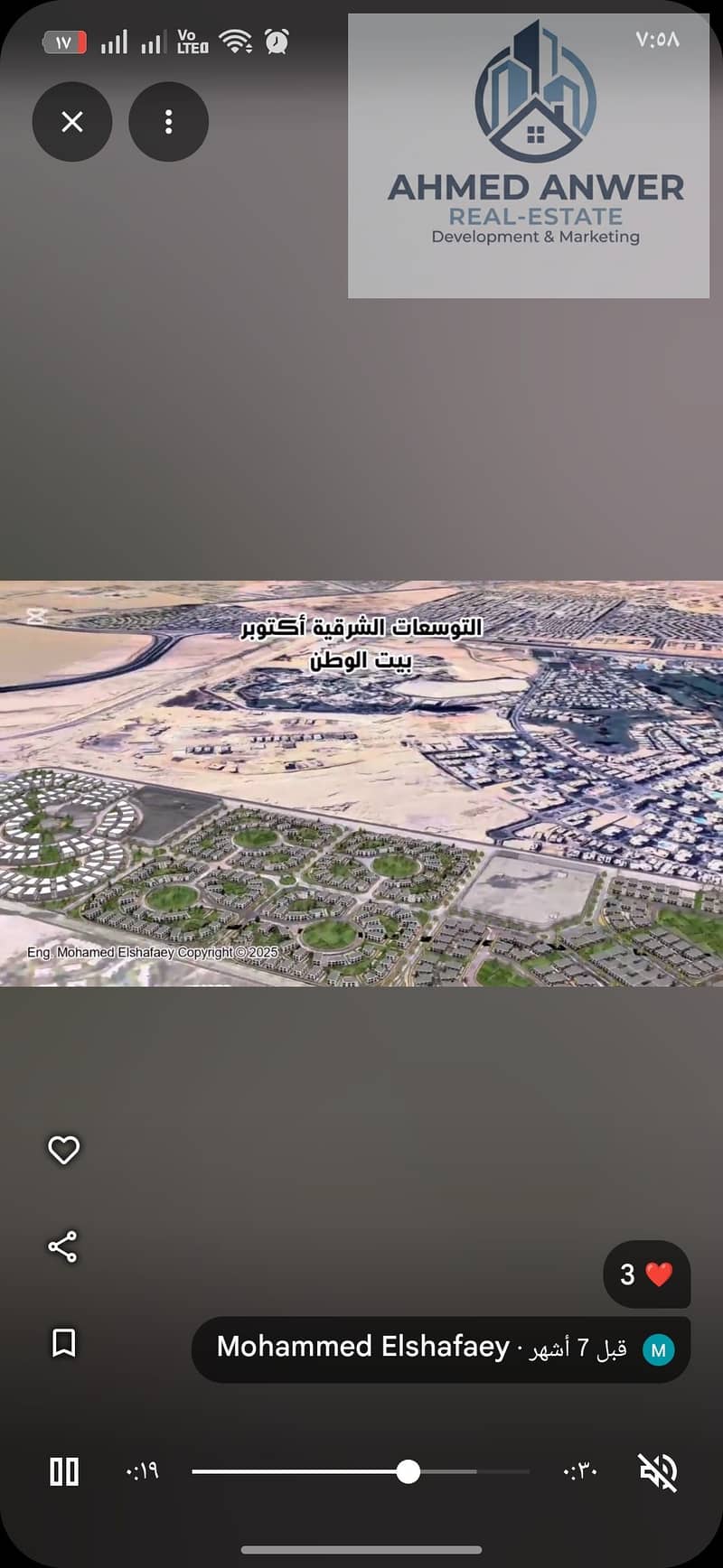Screen dimensions: 723x1568
Task: Unmute the video sound
Action: 659,1471
